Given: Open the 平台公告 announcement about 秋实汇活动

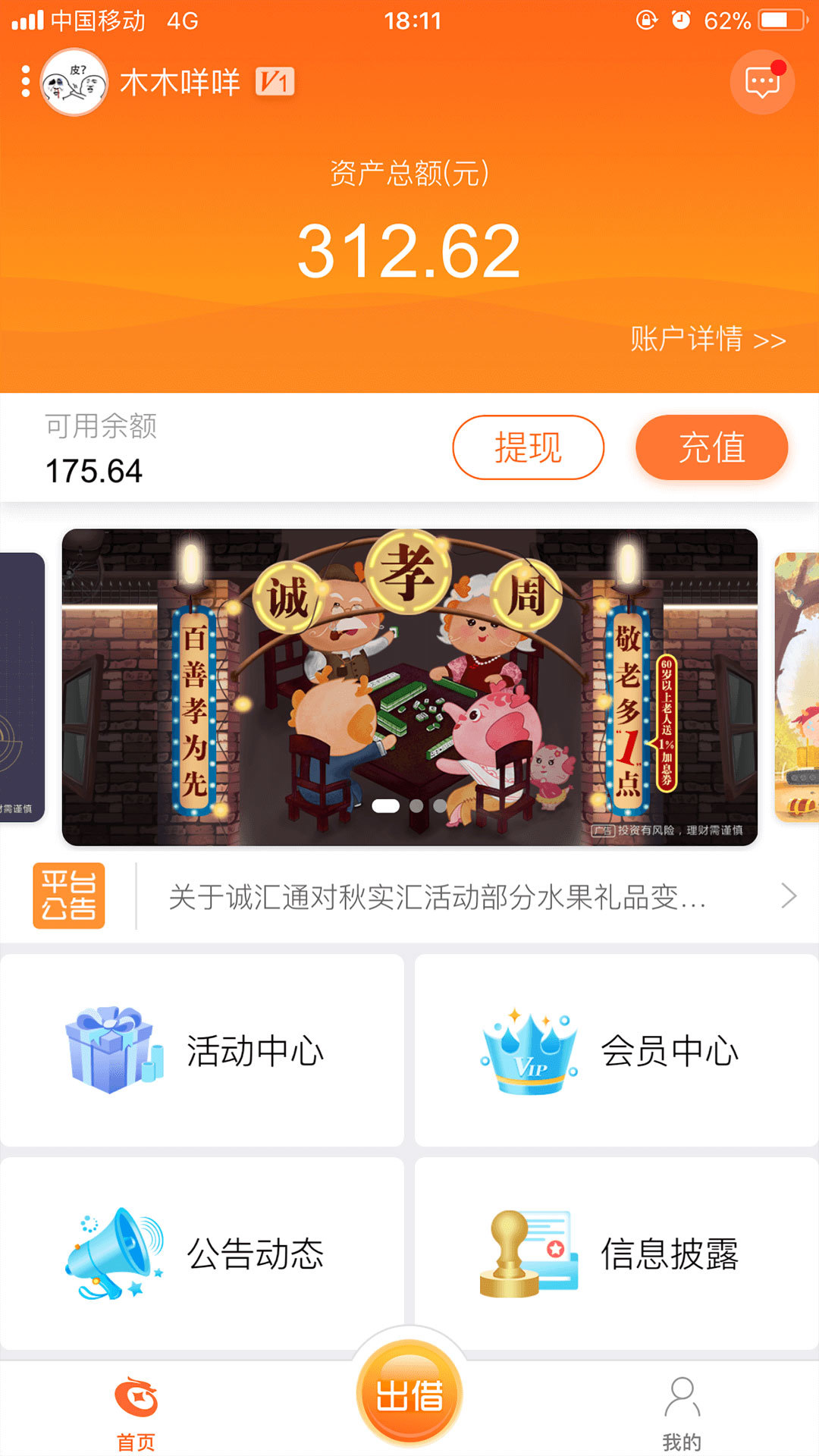Looking at the screenshot, I should [438, 897].
